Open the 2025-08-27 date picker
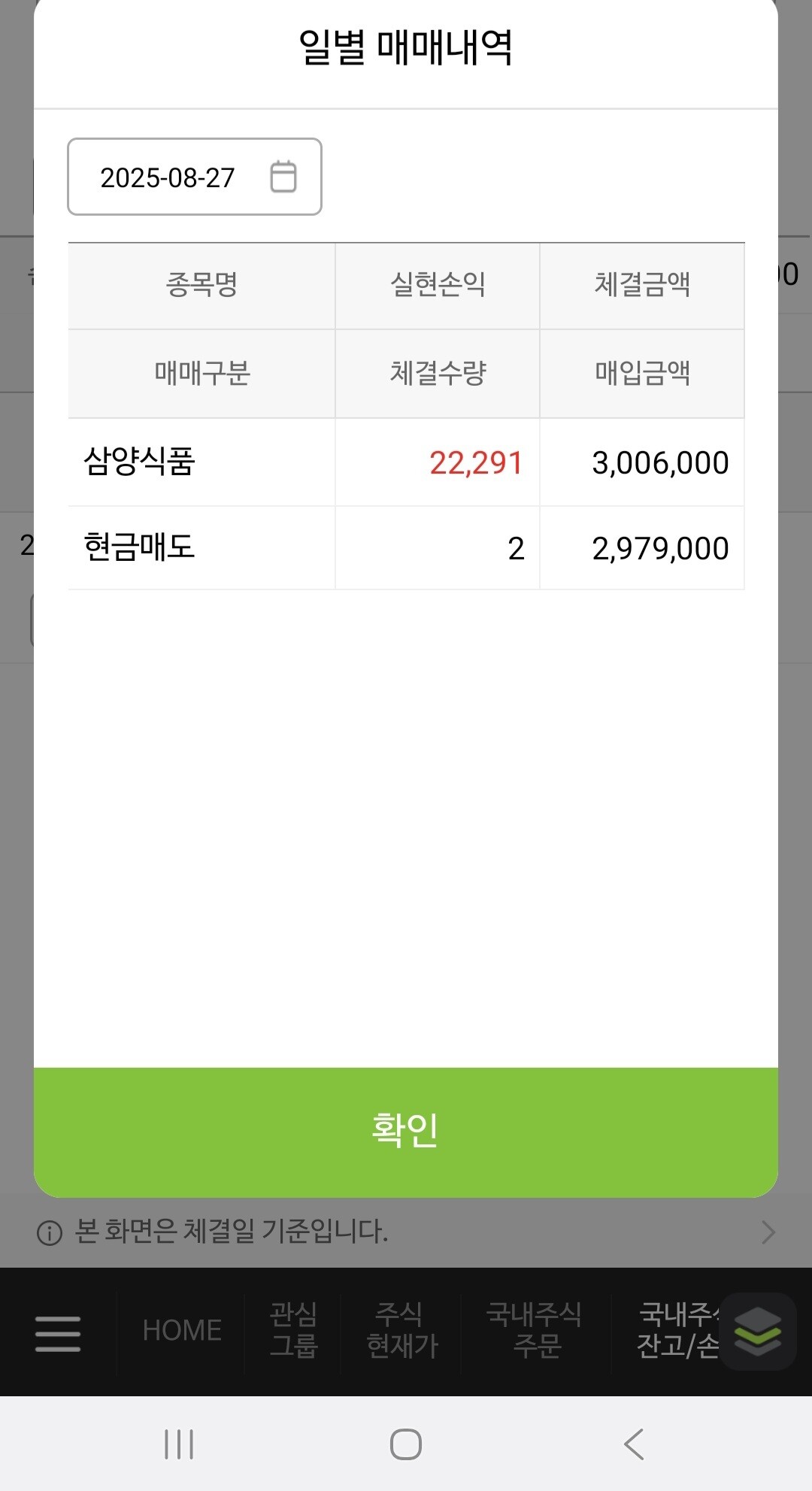 (195, 177)
